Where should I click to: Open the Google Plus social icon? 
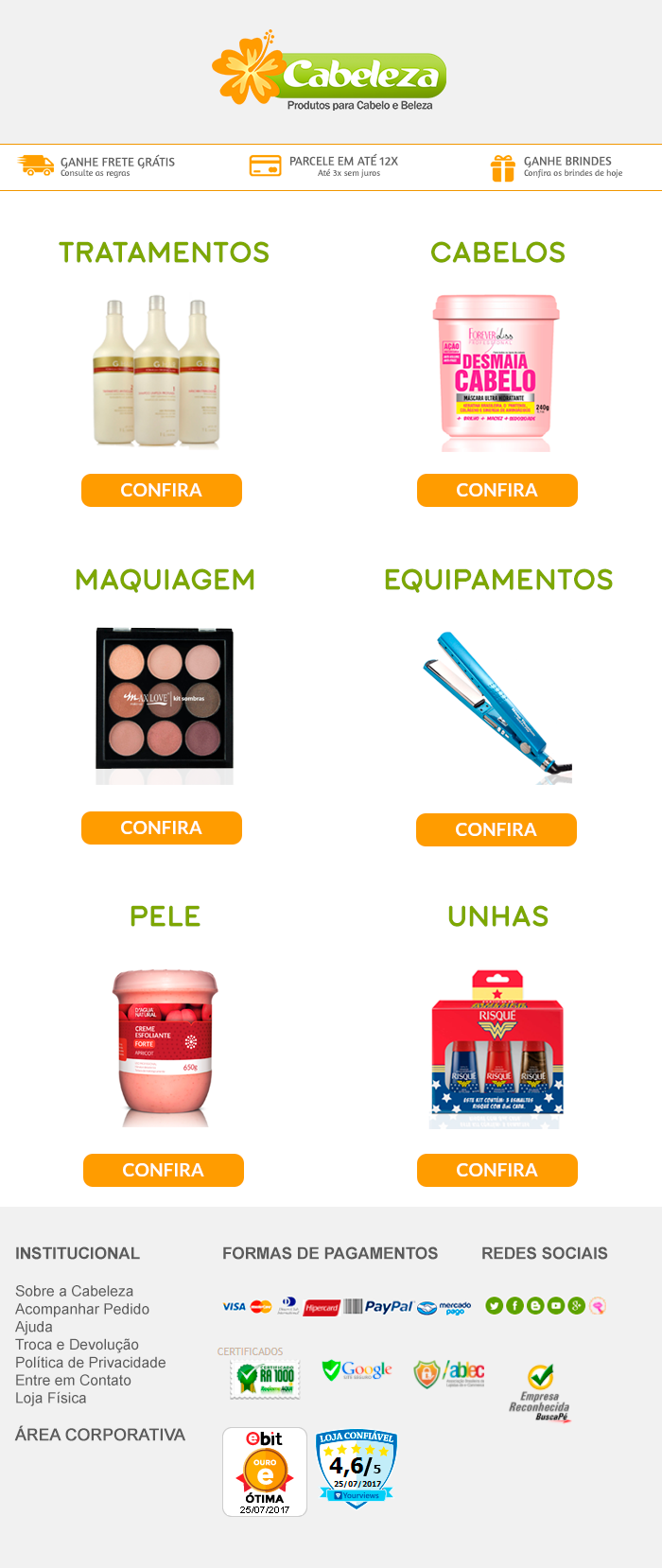[576, 1306]
